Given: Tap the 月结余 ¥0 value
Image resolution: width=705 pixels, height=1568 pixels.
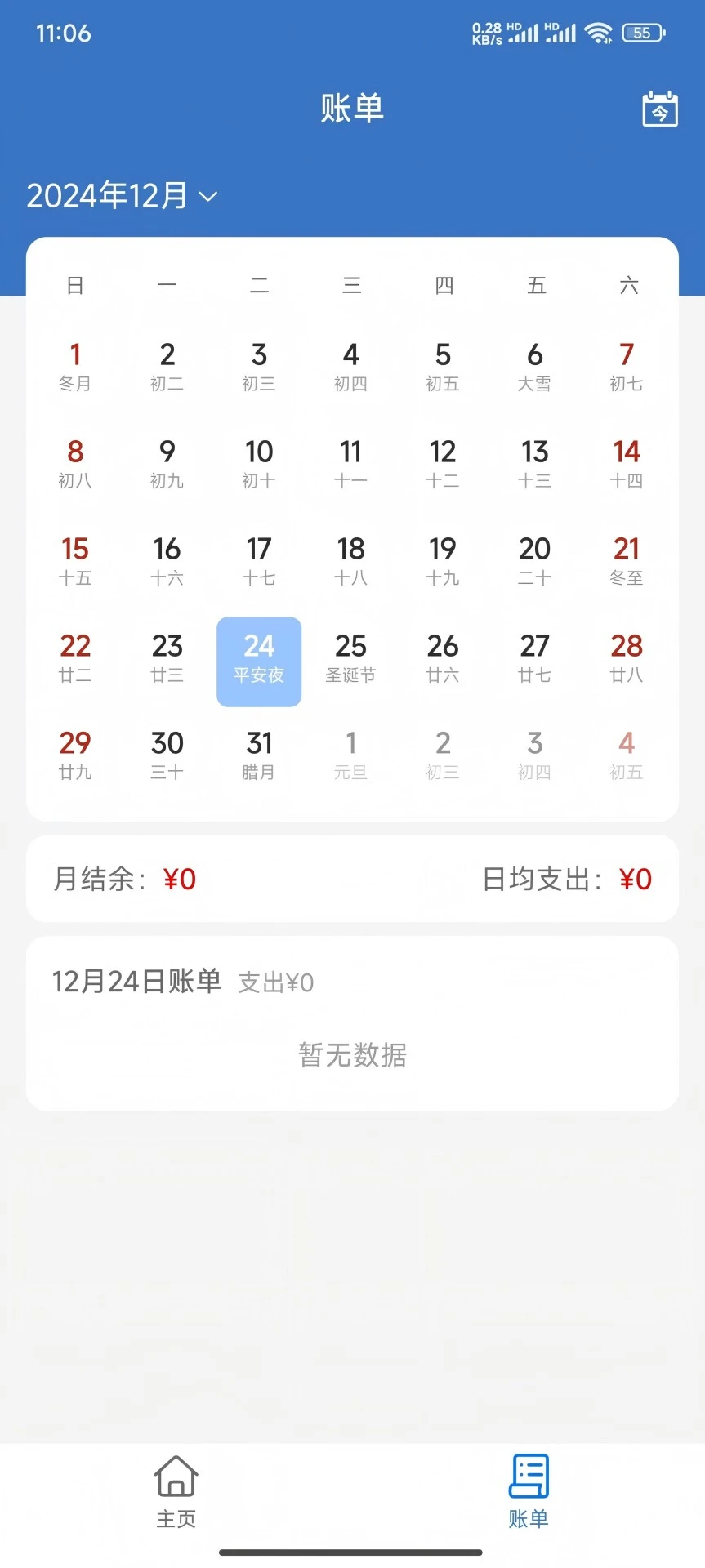Looking at the screenshot, I should click(179, 879).
